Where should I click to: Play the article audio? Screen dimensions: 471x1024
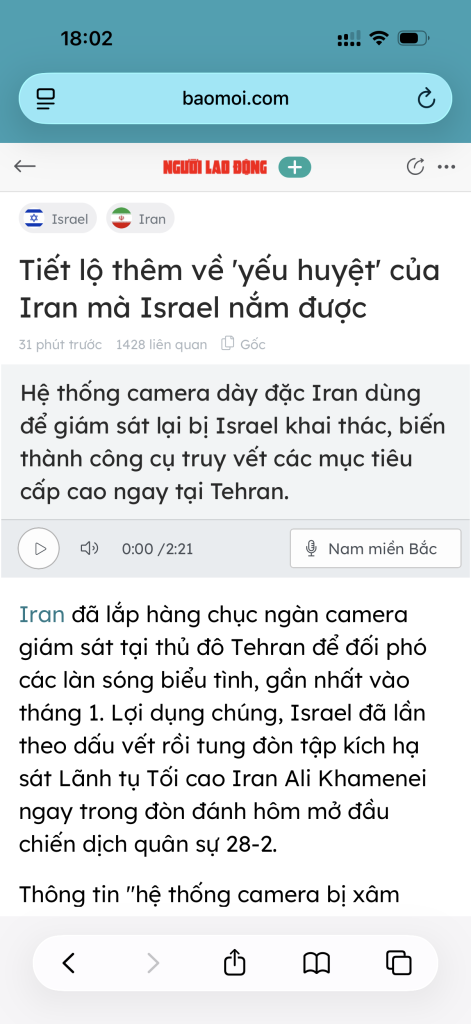39,549
